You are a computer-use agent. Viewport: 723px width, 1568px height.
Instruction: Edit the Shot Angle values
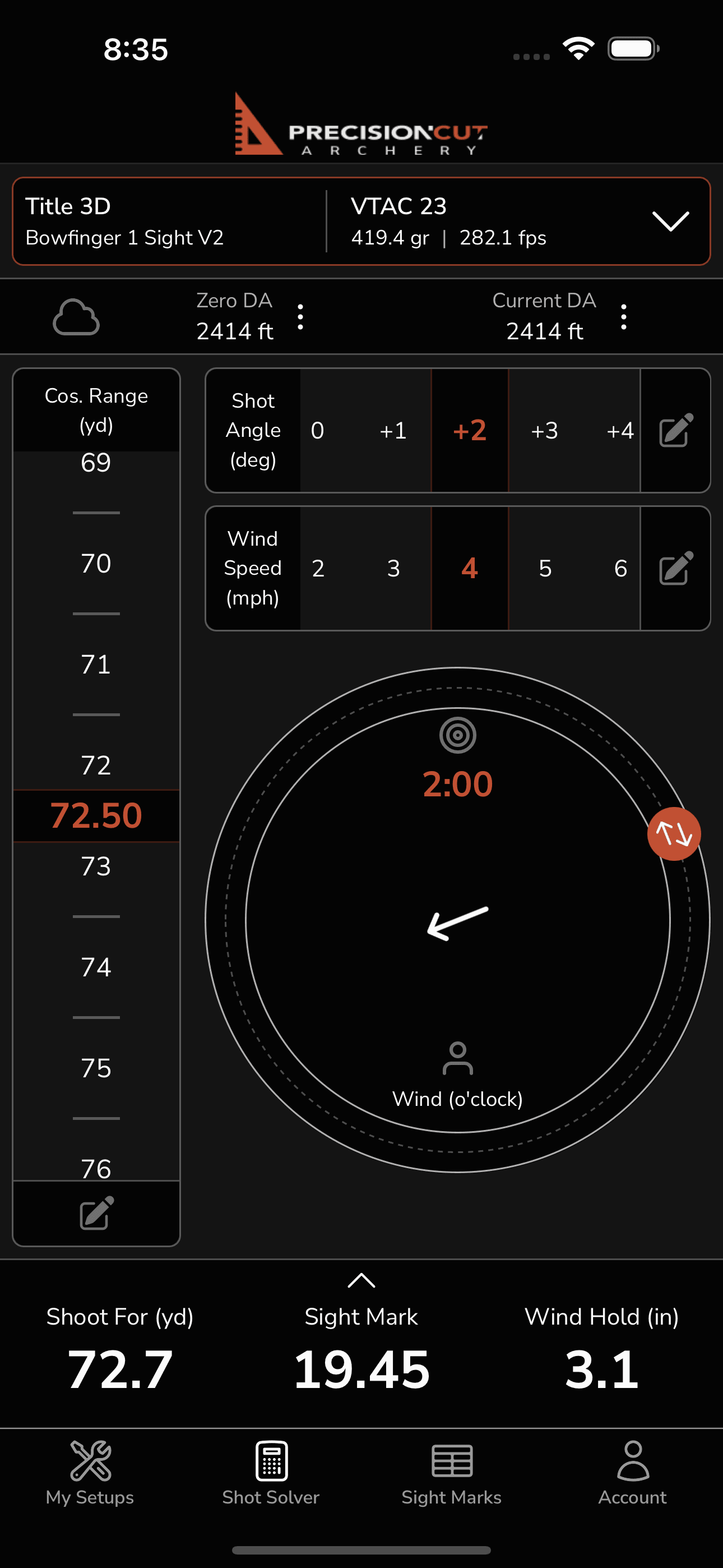click(675, 430)
